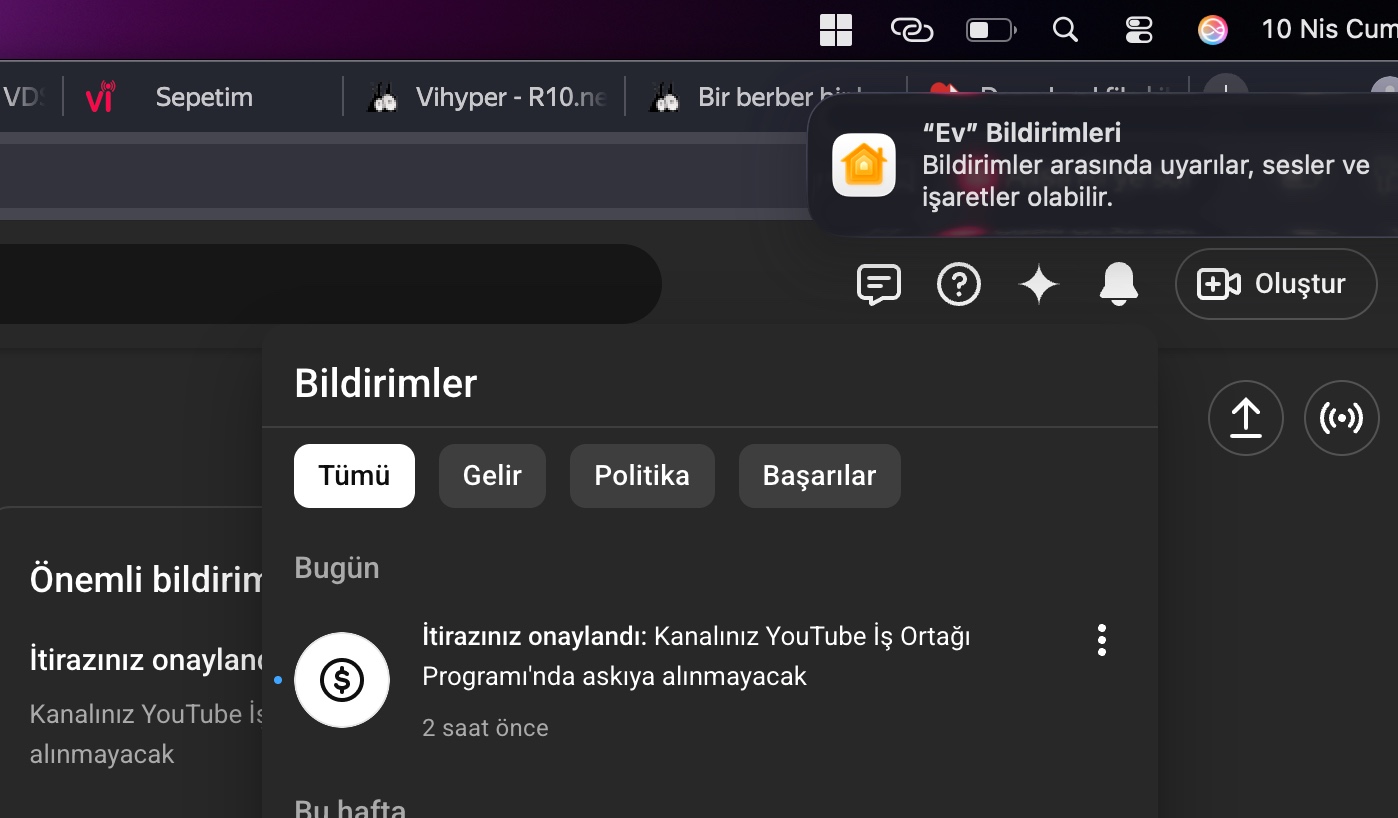The width and height of the screenshot is (1398, 818).
Task: Switch to the Sepetim browser tab
Action: click(203, 97)
